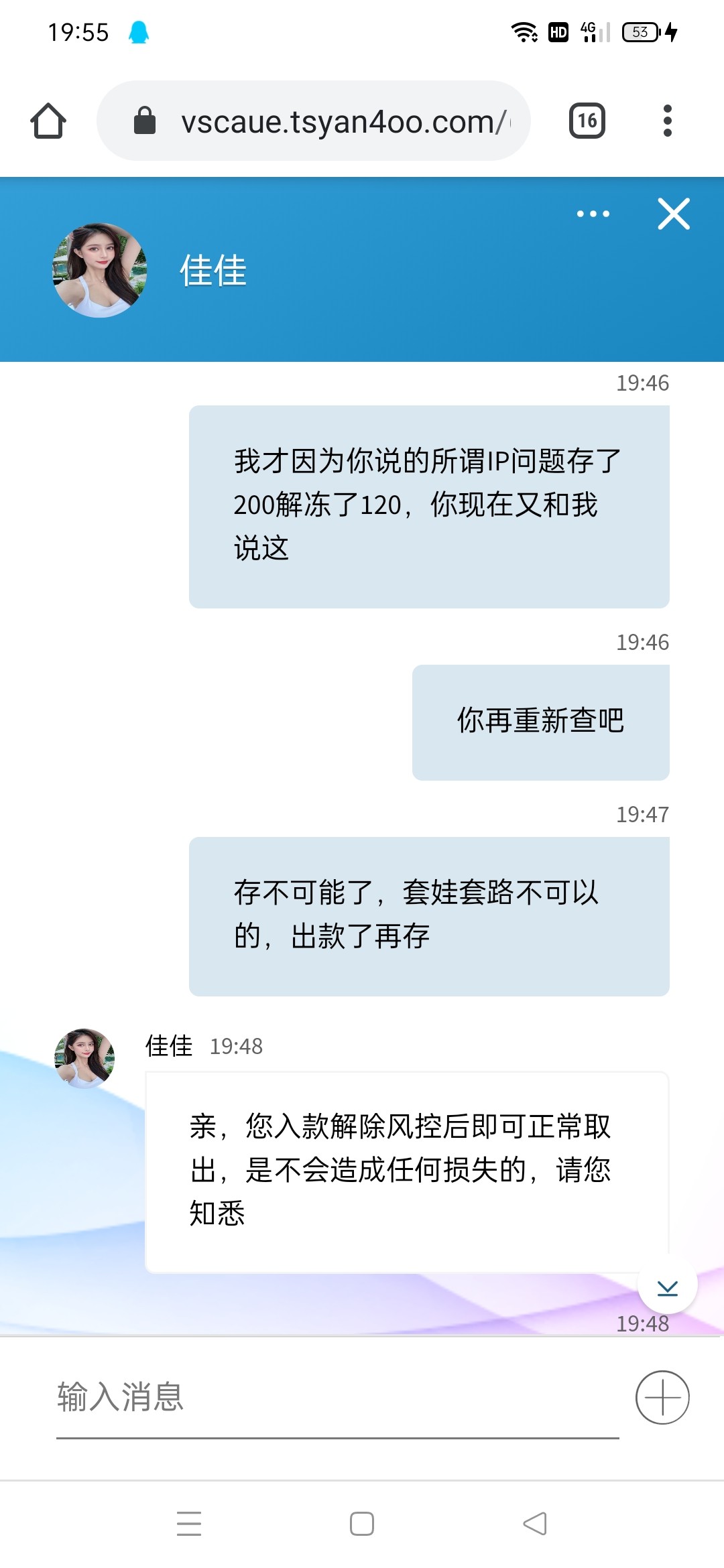Viewport: 724px width, 1568px height.
Task: Open the browser overflow menu
Action: point(667,121)
